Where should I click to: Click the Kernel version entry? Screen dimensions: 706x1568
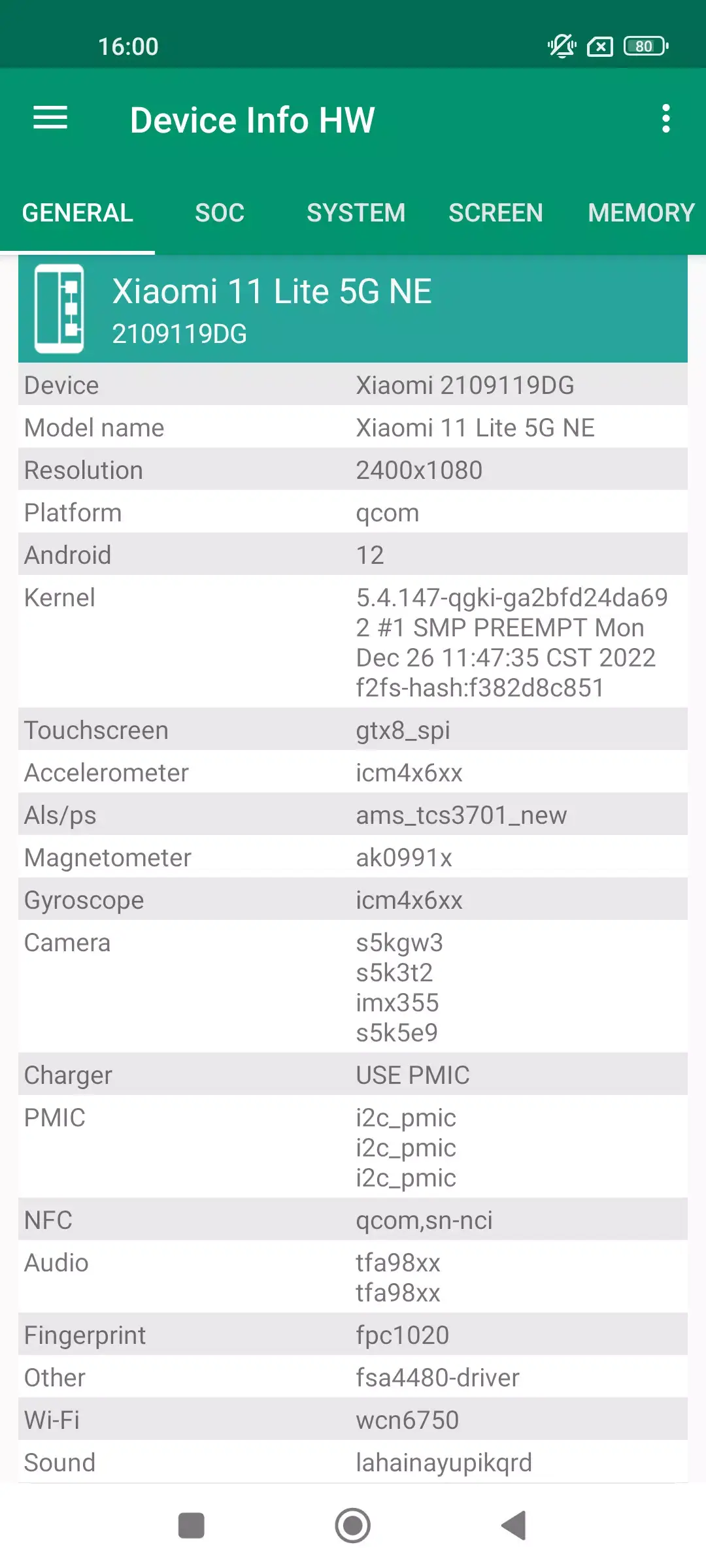(353, 642)
